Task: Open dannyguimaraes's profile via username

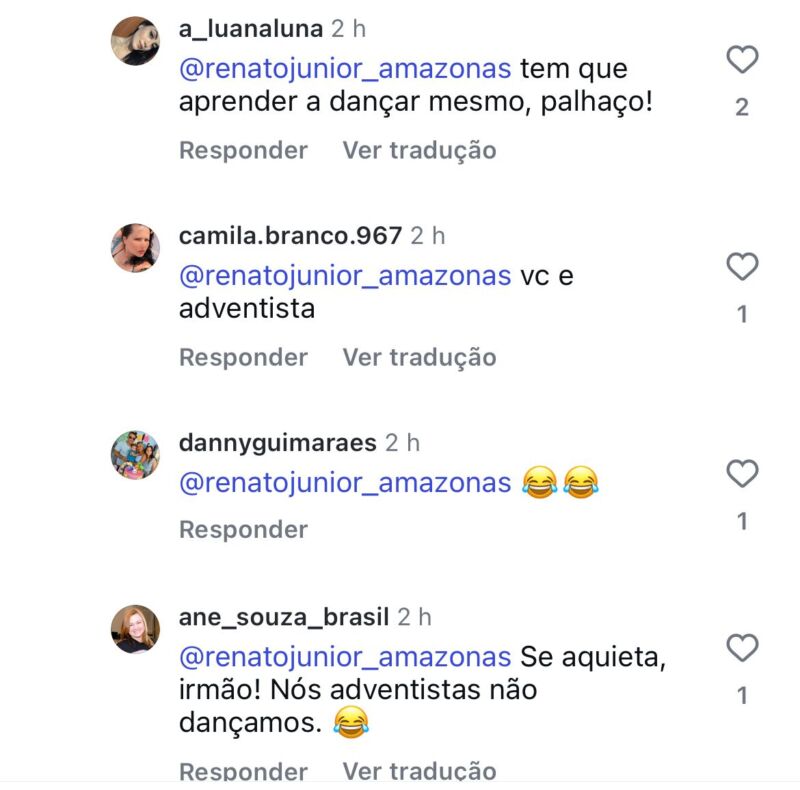Action: tap(277, 442)
